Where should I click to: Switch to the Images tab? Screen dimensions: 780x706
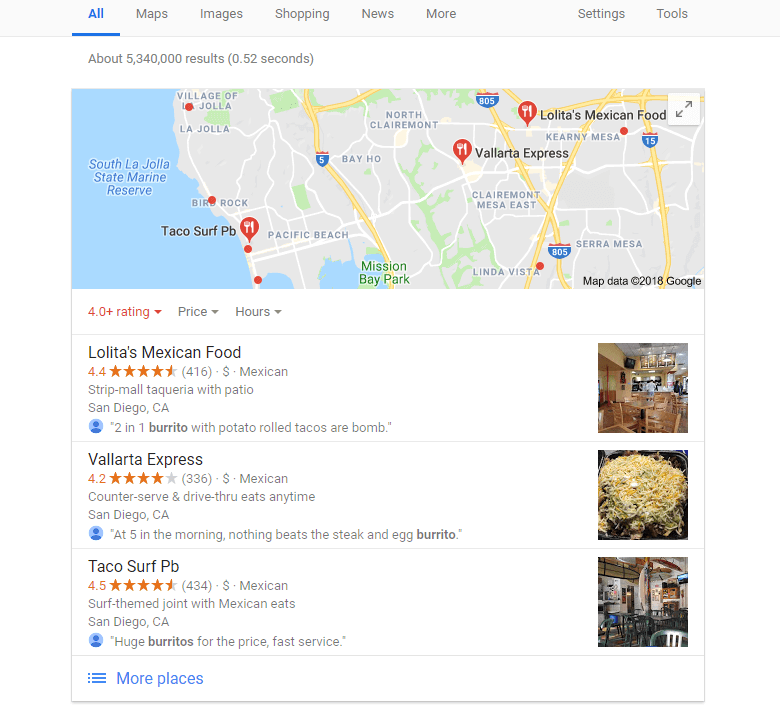221,14
